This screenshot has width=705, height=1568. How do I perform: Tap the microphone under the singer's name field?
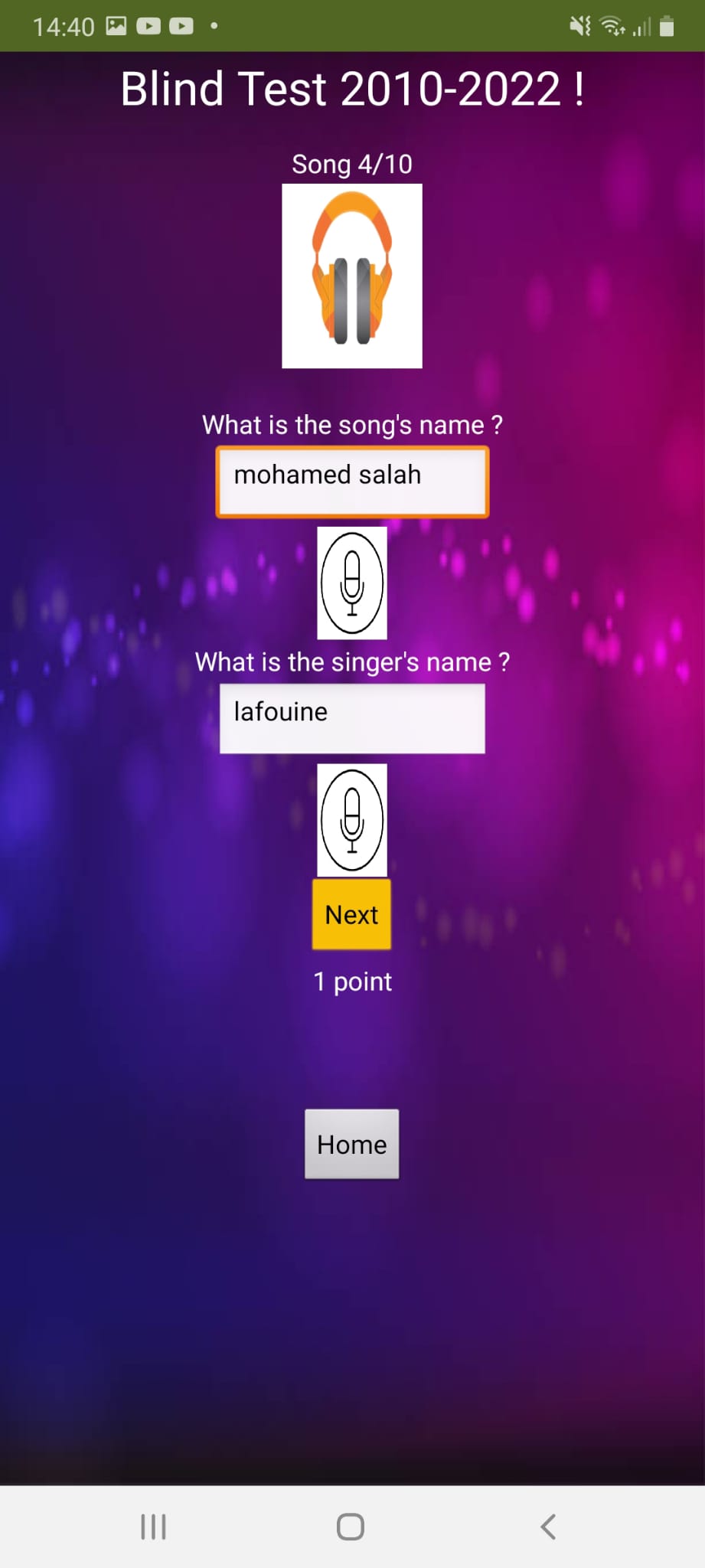(x=351, y=819)
